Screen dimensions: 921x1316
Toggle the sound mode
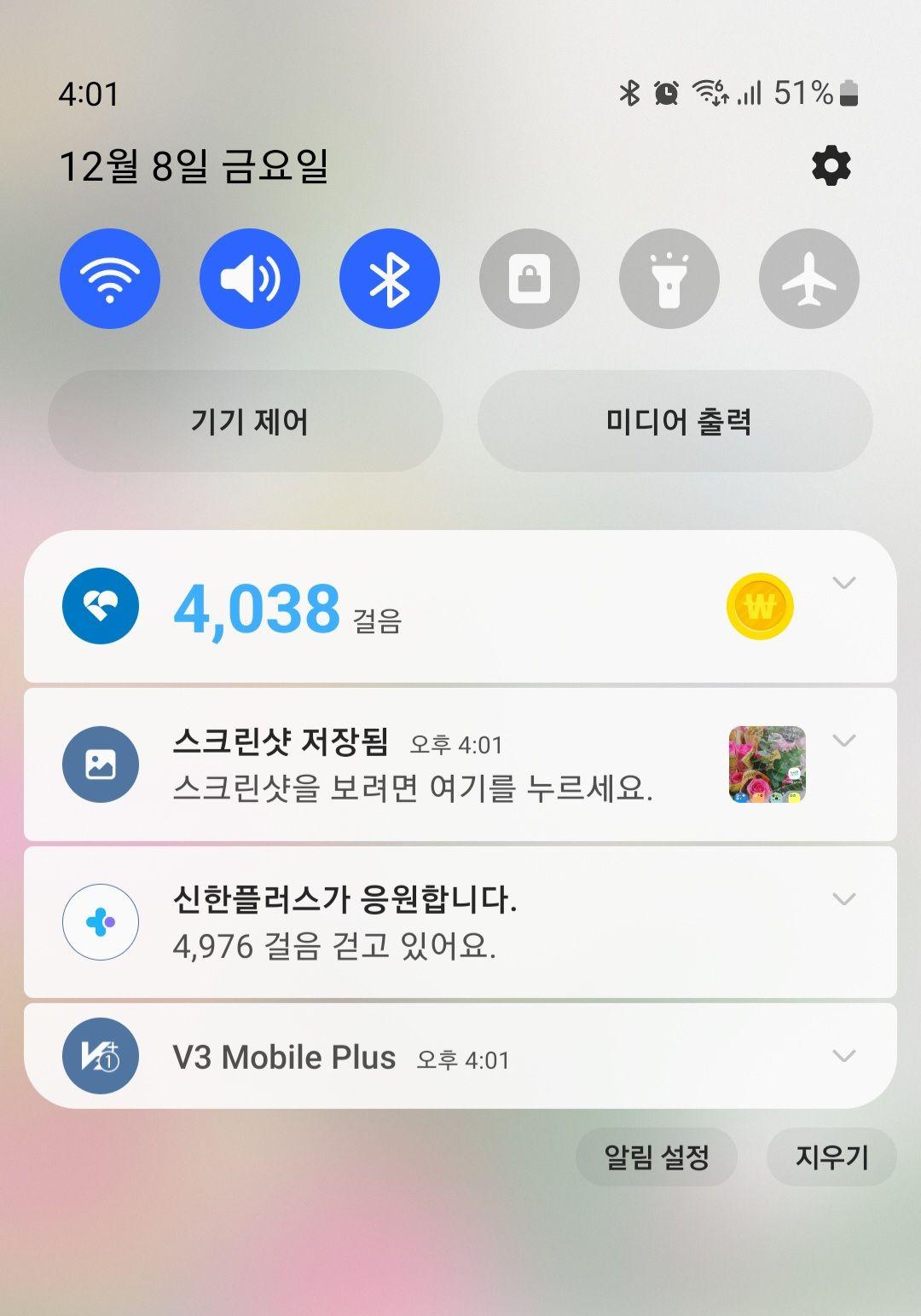click(250, 279)
